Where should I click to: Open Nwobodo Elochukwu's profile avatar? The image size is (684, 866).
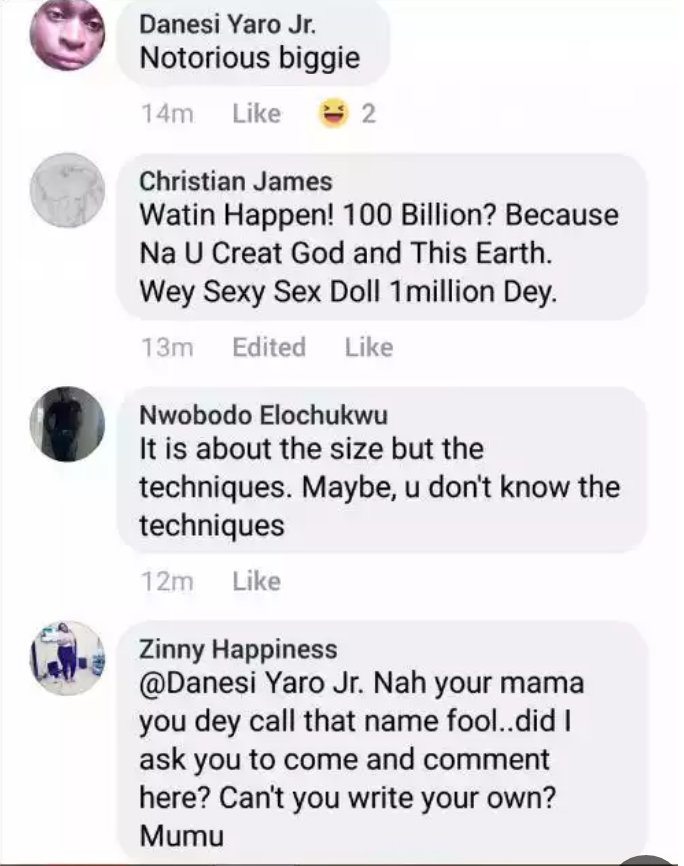point(67,424)
